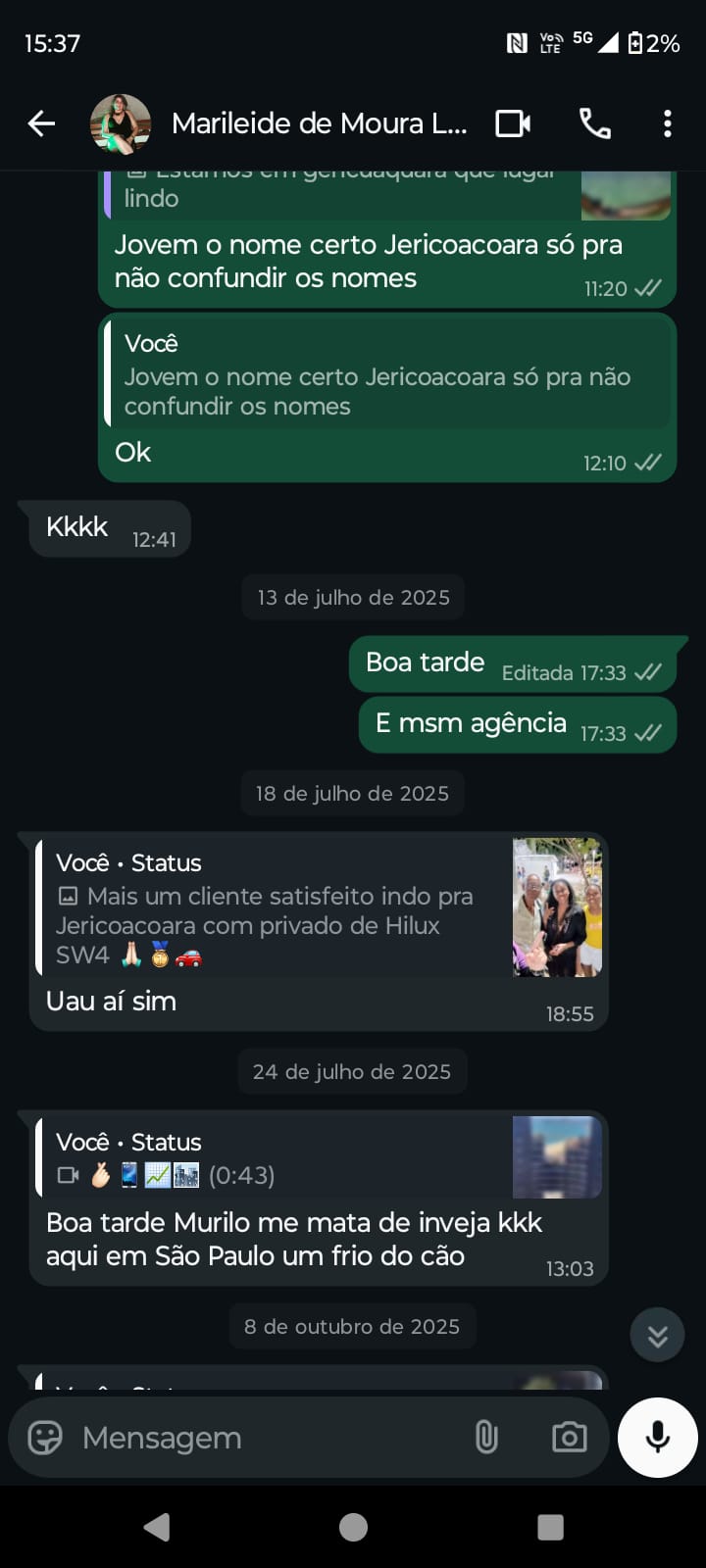Open the camera from the message bar
The width and height of the screenshot is (706, 1568).
point(569,1438)
